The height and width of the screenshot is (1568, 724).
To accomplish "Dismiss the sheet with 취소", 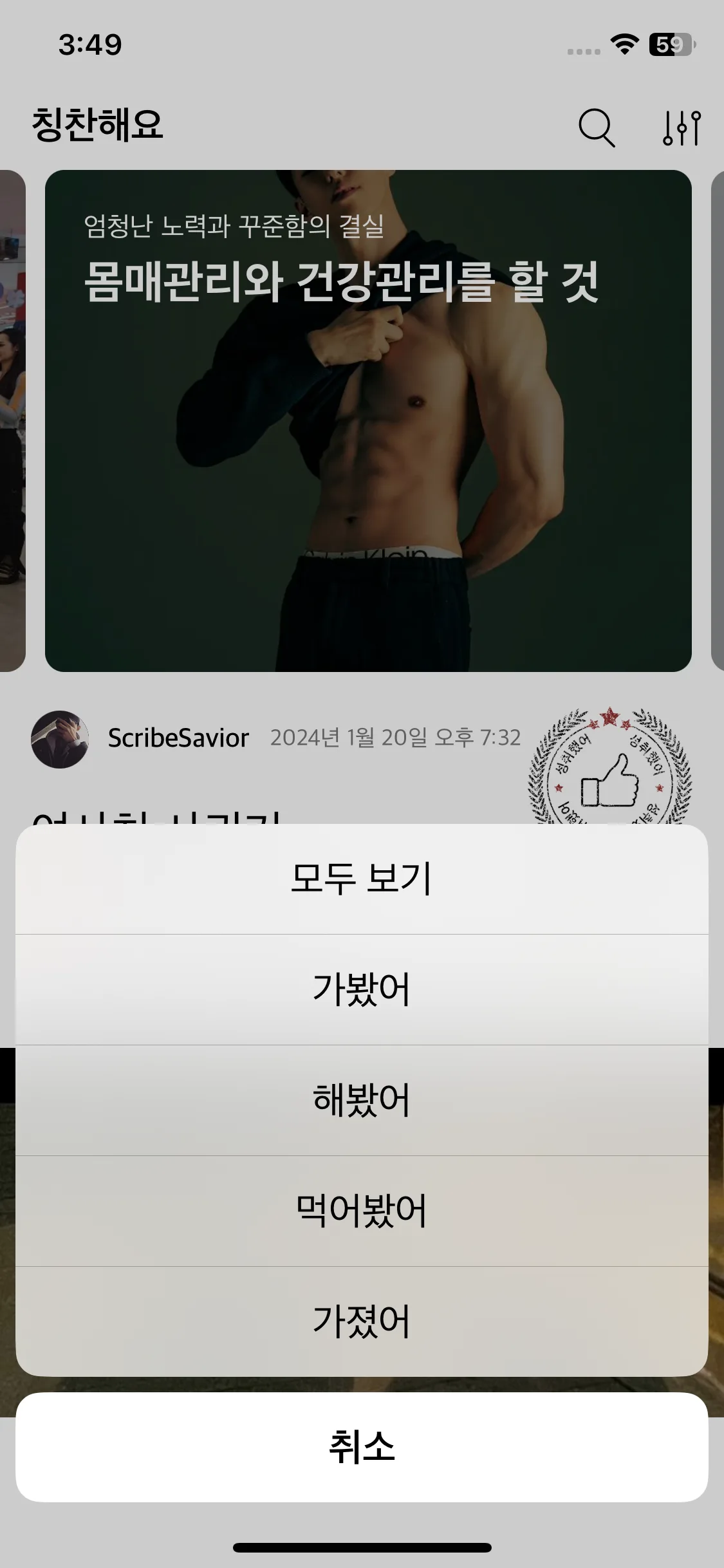I will pyautogui.click(x=362, y=1447).
